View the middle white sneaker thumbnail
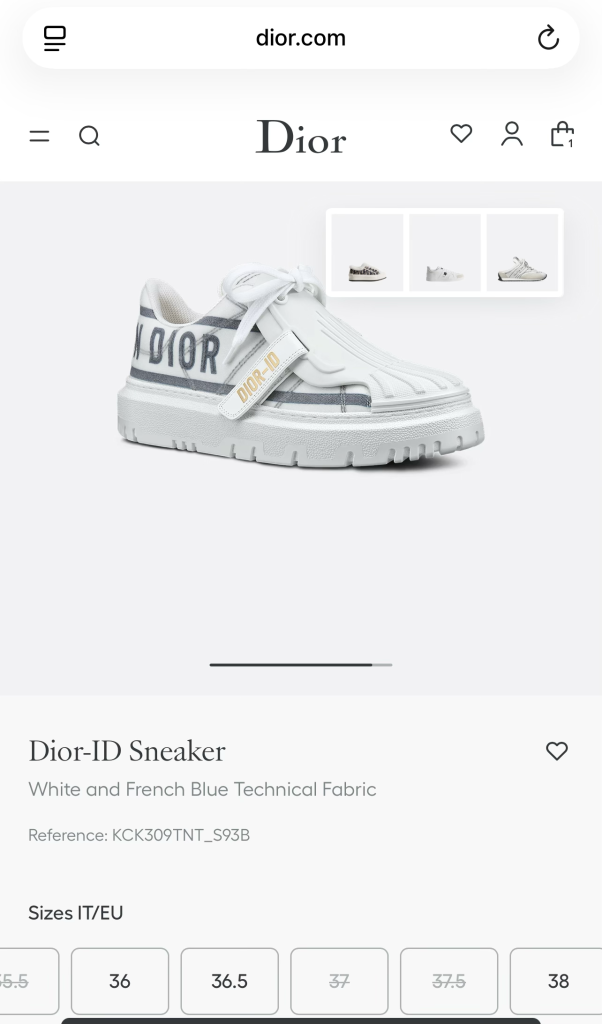This screenshot has width=602, height=1024. tap(445, 252)
